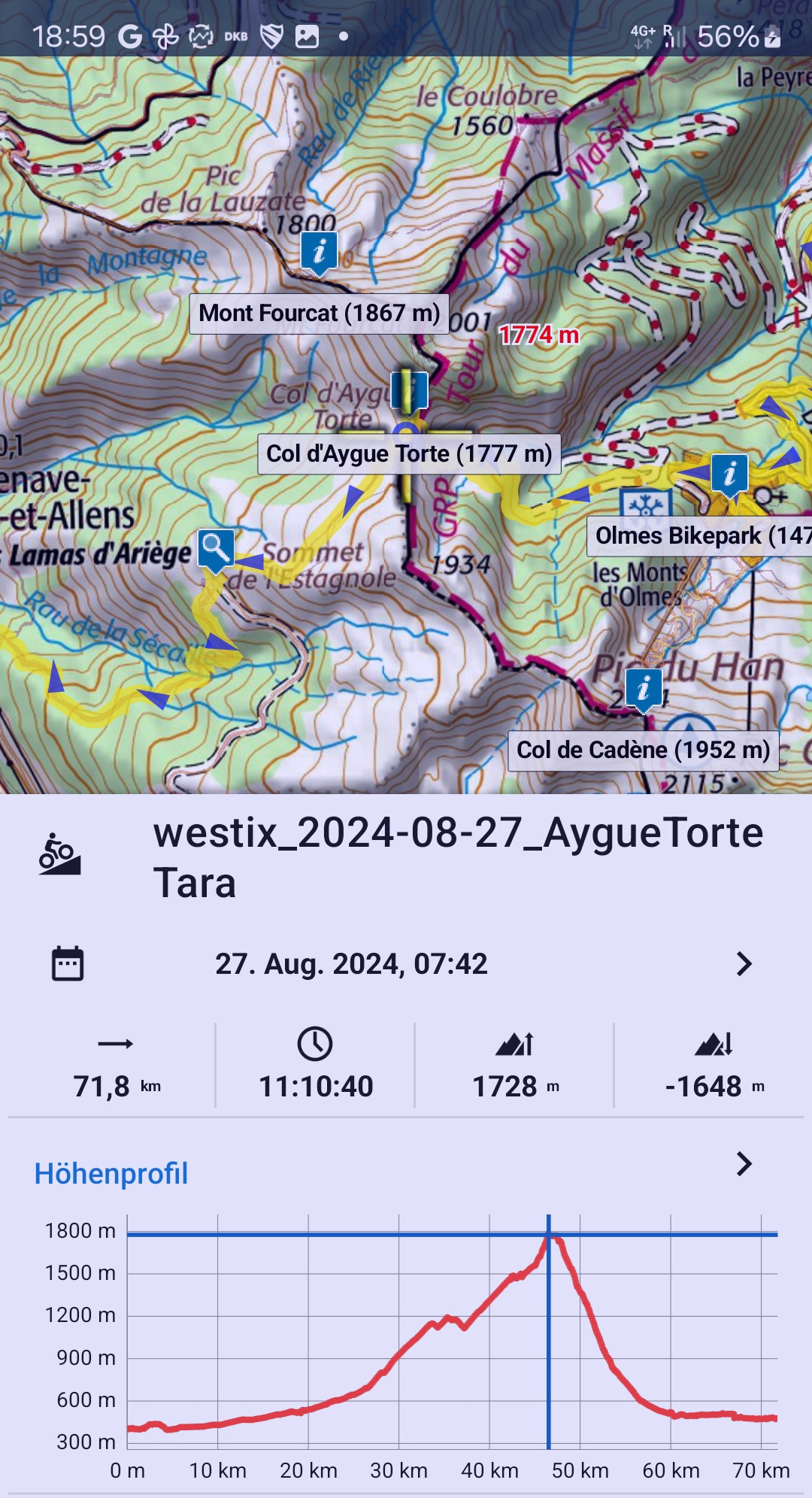Screen dimensions: 812x1498
Task: Tap the Olmes Bikepark label
Action: click(x=699, y=536)
